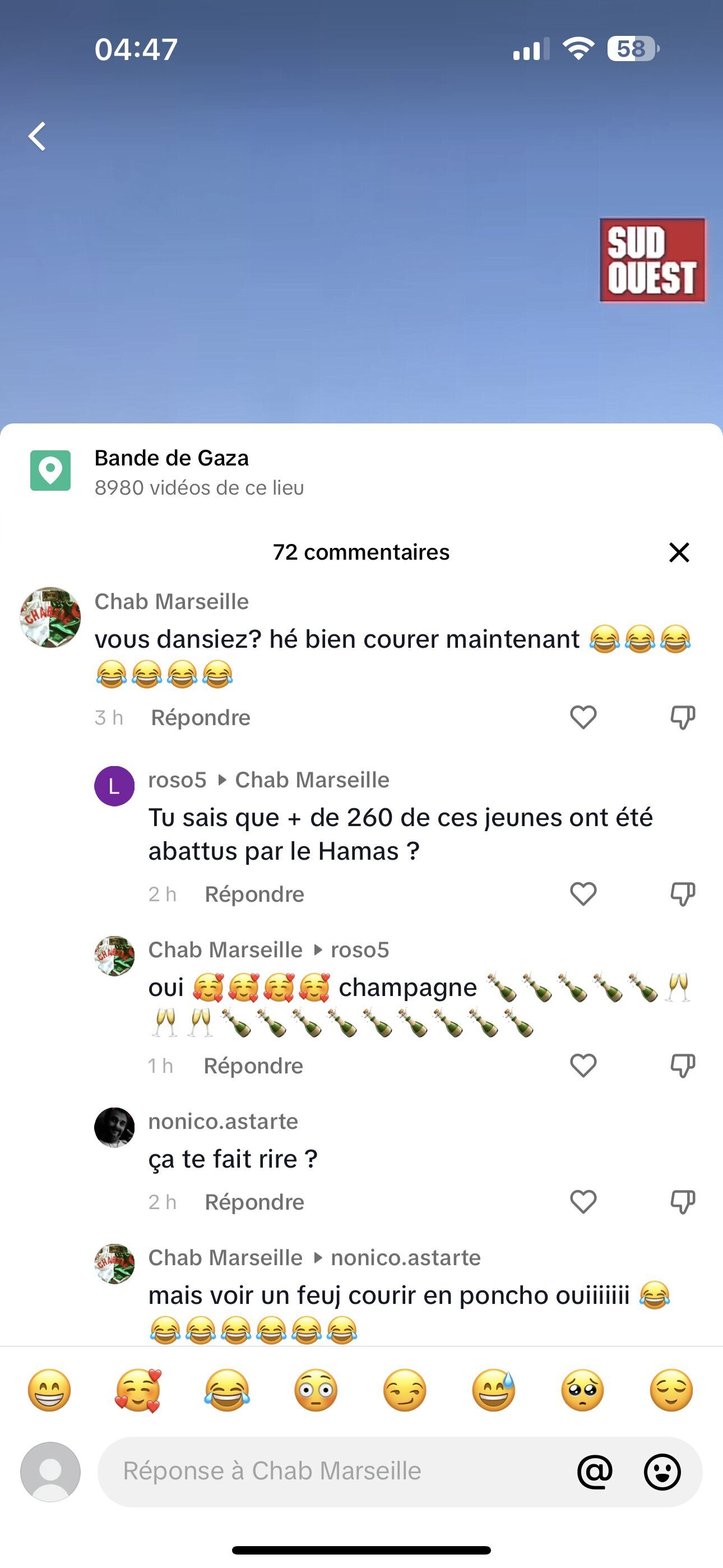Open roso5's profile avatar
Viewport: 723px width, 1568px height.
[x=114, y=786]
